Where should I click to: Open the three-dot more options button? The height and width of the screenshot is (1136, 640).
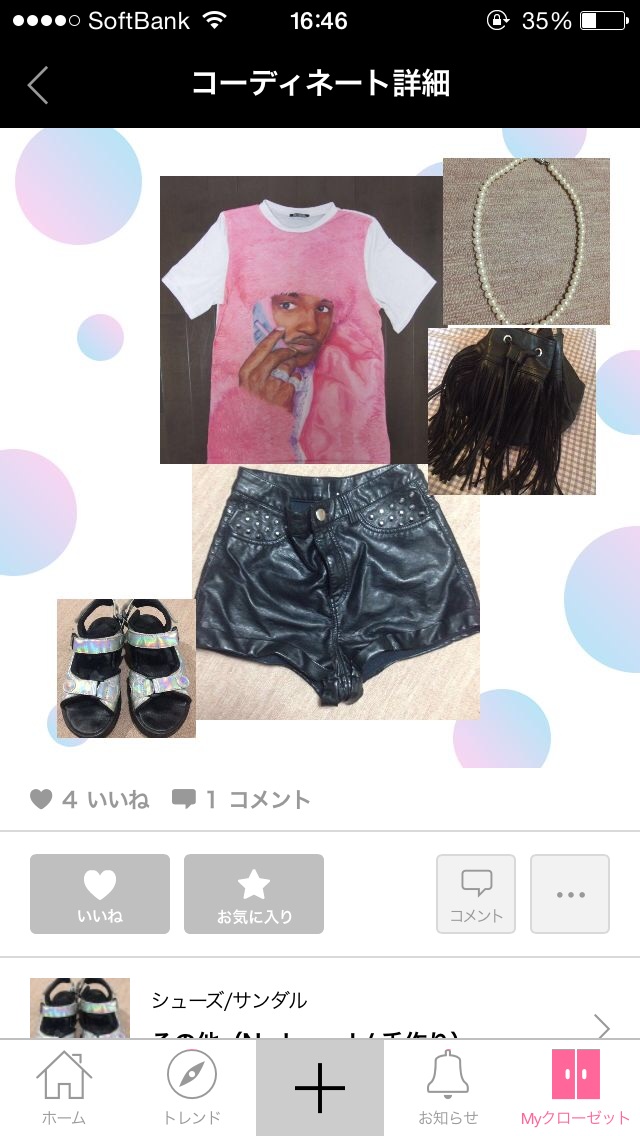tap(570, 894)
